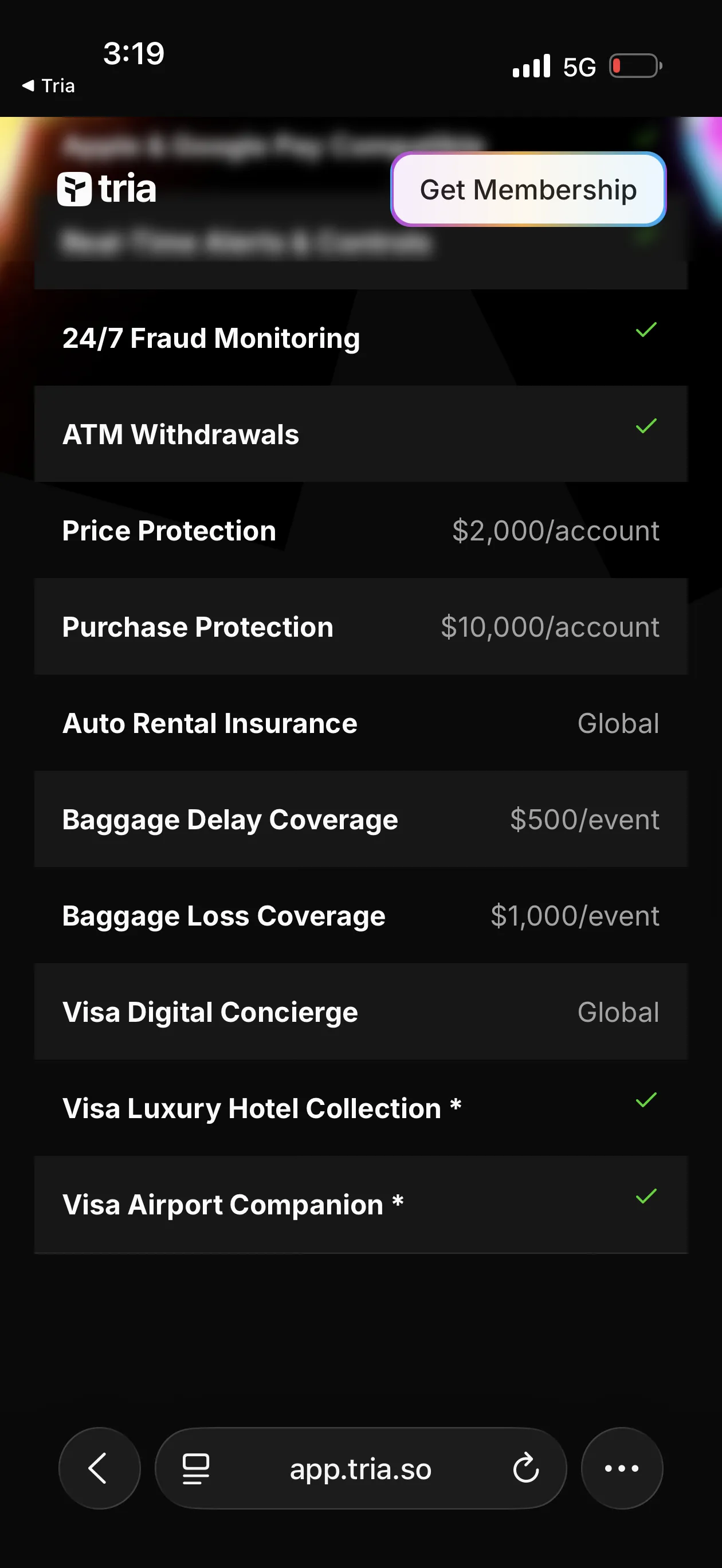Expand the Visa Digital Concierge row
Screen dimensions: 722x1568
[361, 1012]
